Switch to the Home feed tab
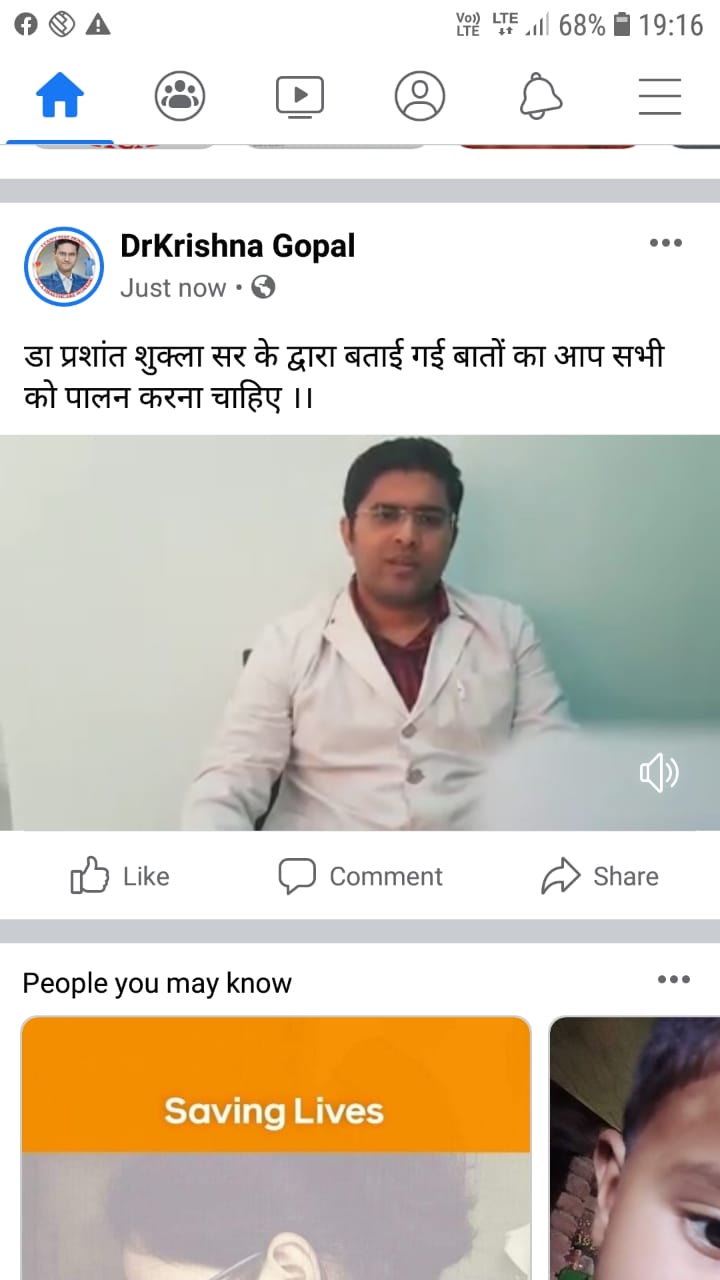Image resolution: width=720 pixels, height=1280 pixels. click(x=60, y=97)
